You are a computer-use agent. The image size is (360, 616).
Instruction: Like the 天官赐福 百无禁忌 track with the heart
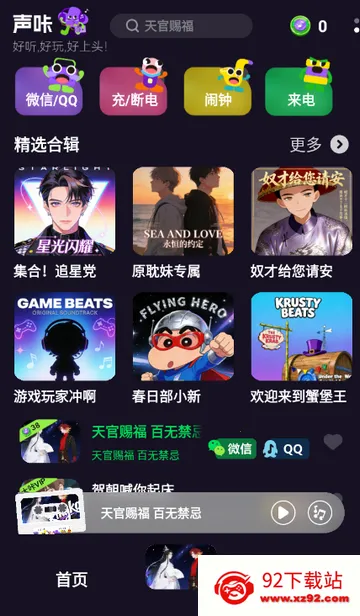click(x=333, y=442)
